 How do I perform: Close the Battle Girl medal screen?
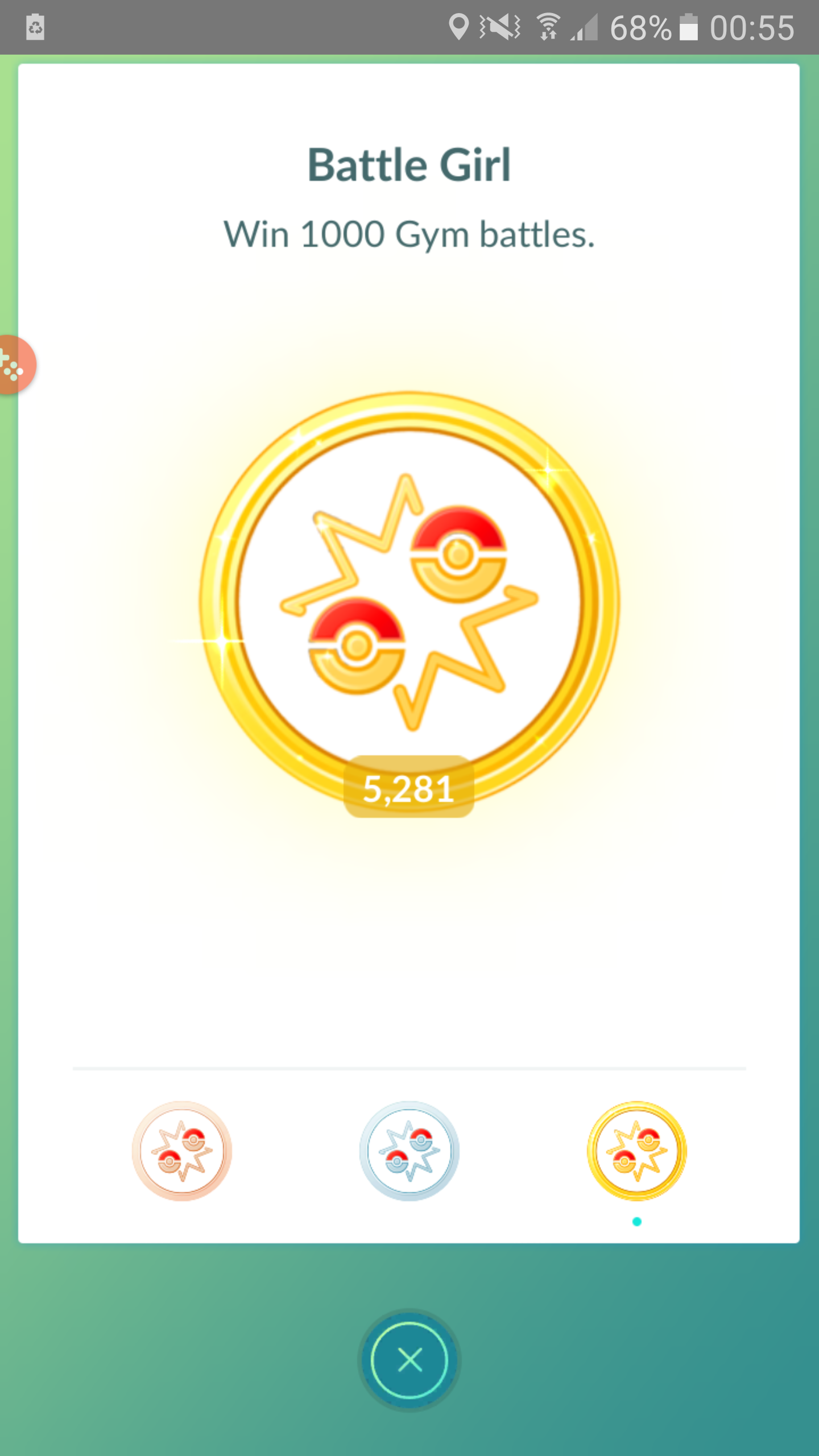(x=409, y=1360)
